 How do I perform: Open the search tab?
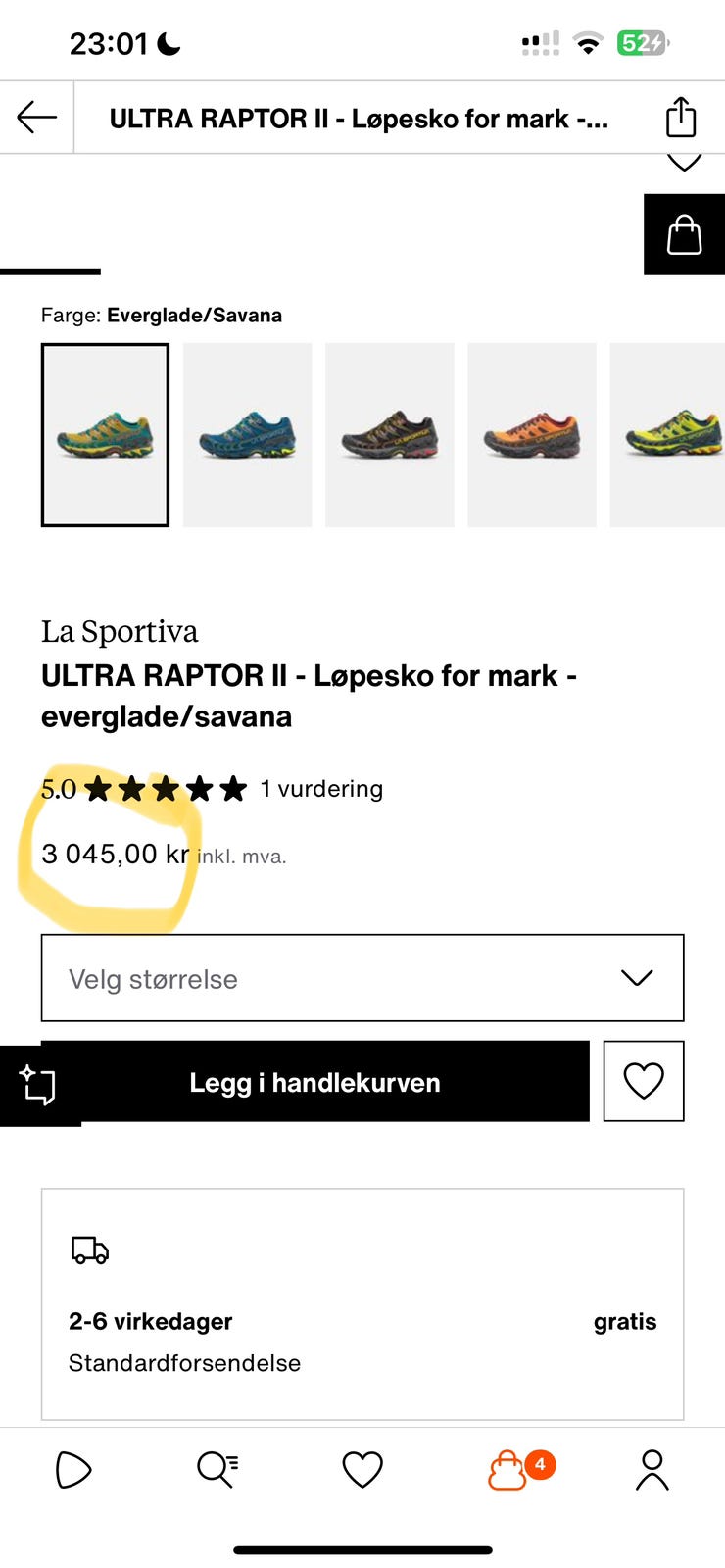(x=217, y=1470)
